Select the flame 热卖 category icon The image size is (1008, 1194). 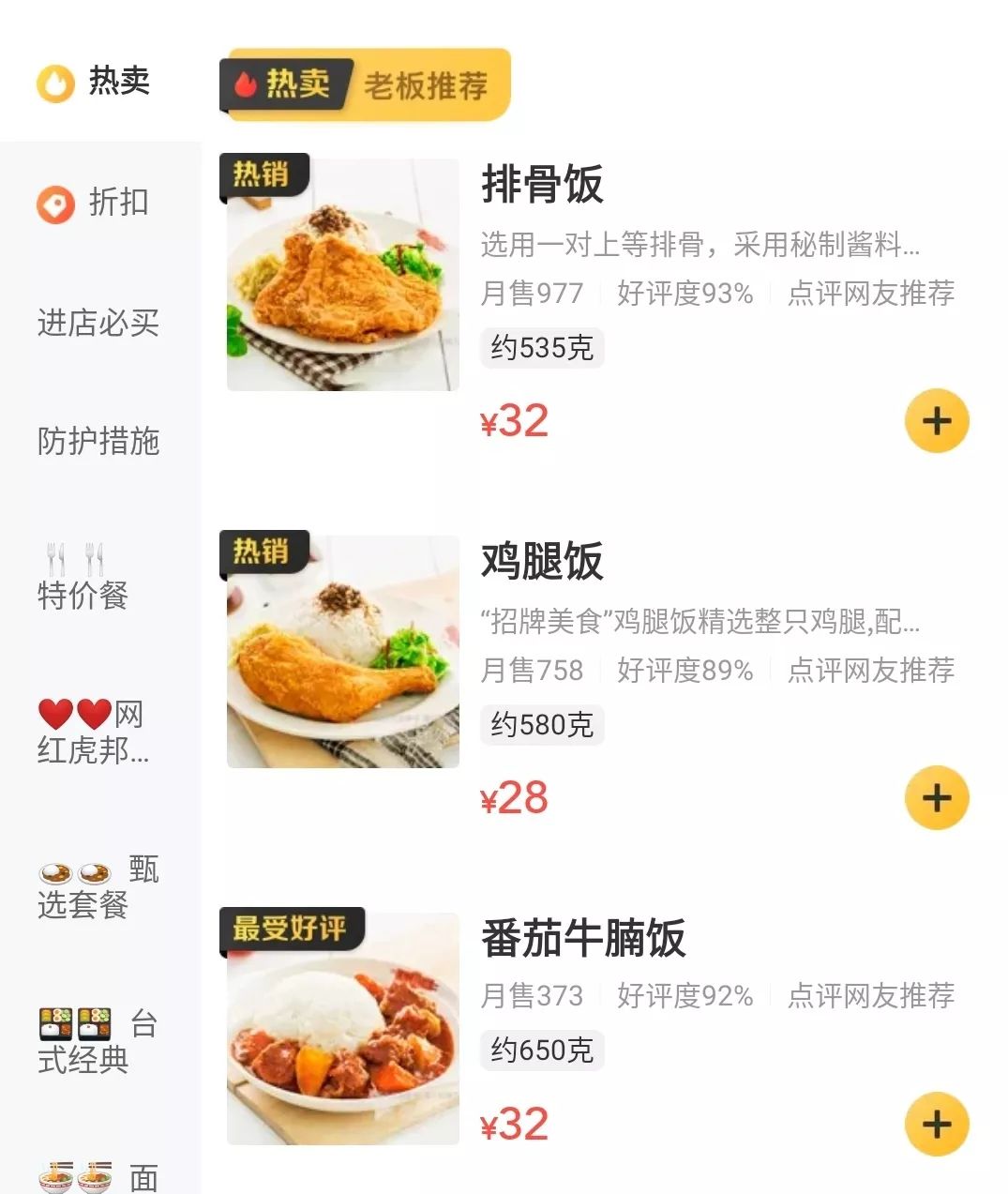tap(56, 83)
